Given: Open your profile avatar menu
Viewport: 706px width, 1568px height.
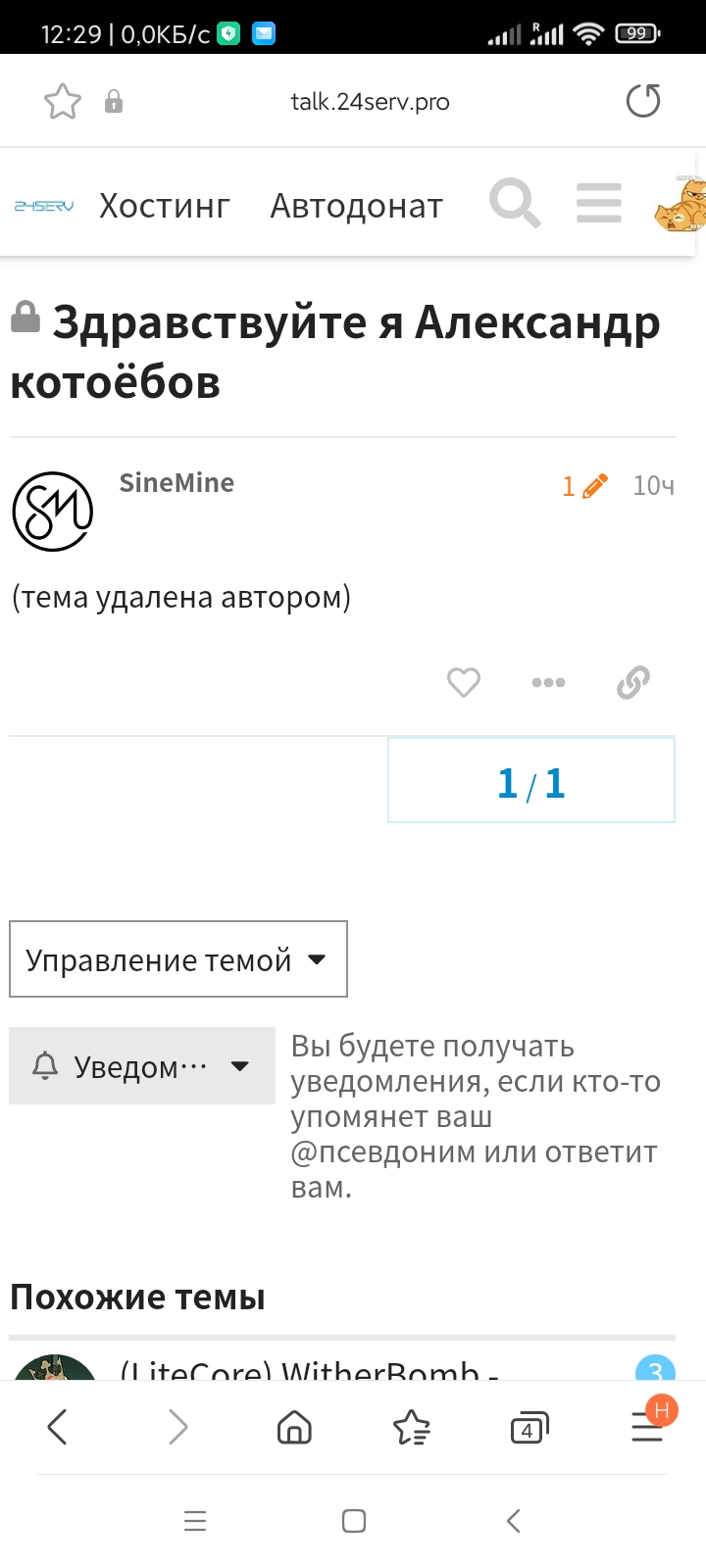Looking at the screenshot, I should pos(680,204).
